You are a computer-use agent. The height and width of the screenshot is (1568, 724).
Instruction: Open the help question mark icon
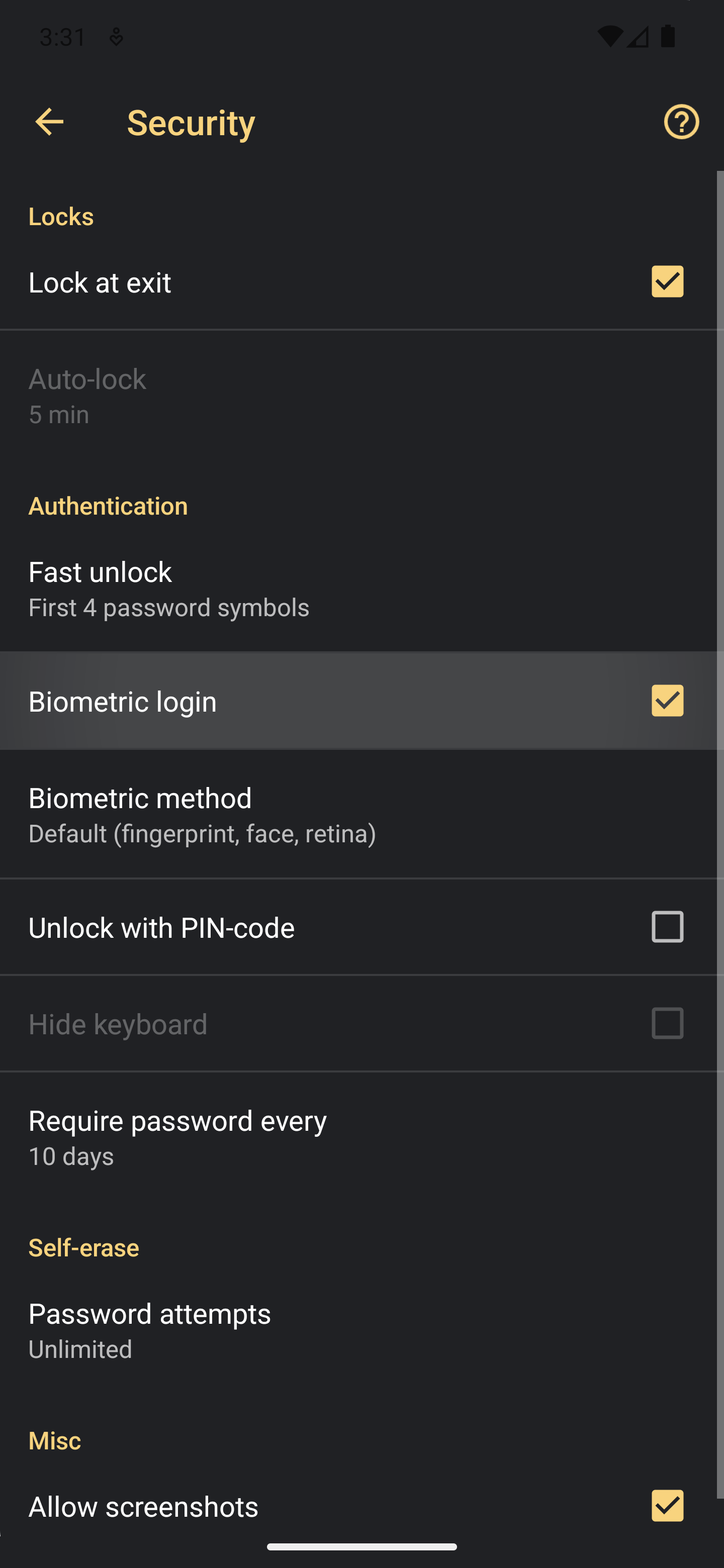pos(681,122)
